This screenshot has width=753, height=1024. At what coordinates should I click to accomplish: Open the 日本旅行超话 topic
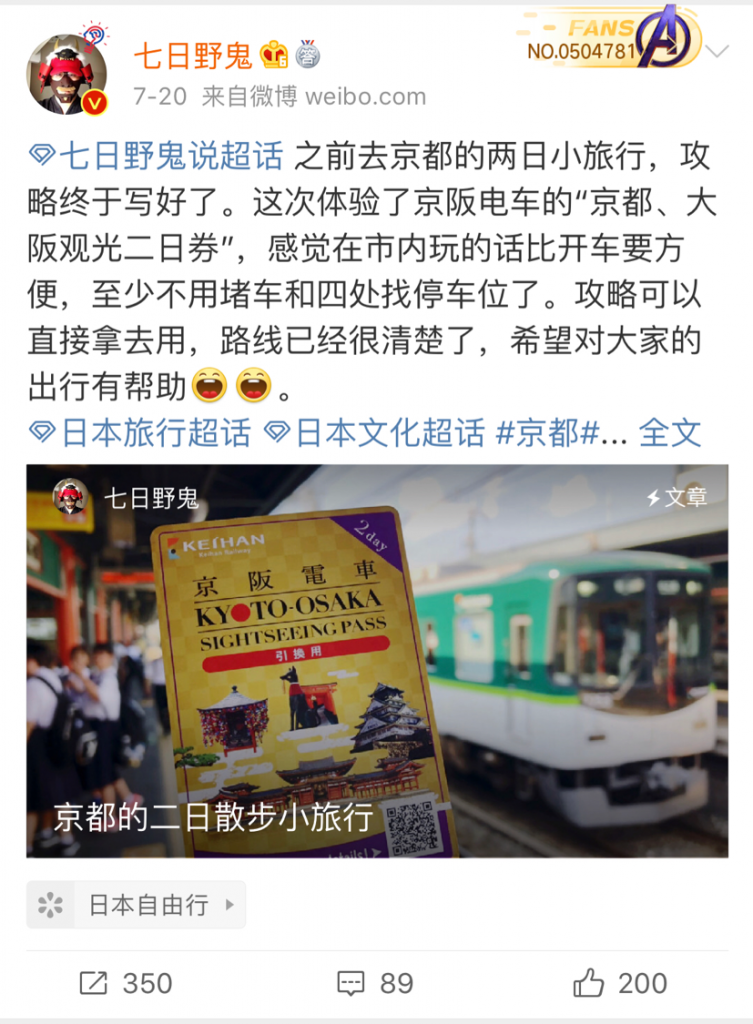click(x=141, y=433)
